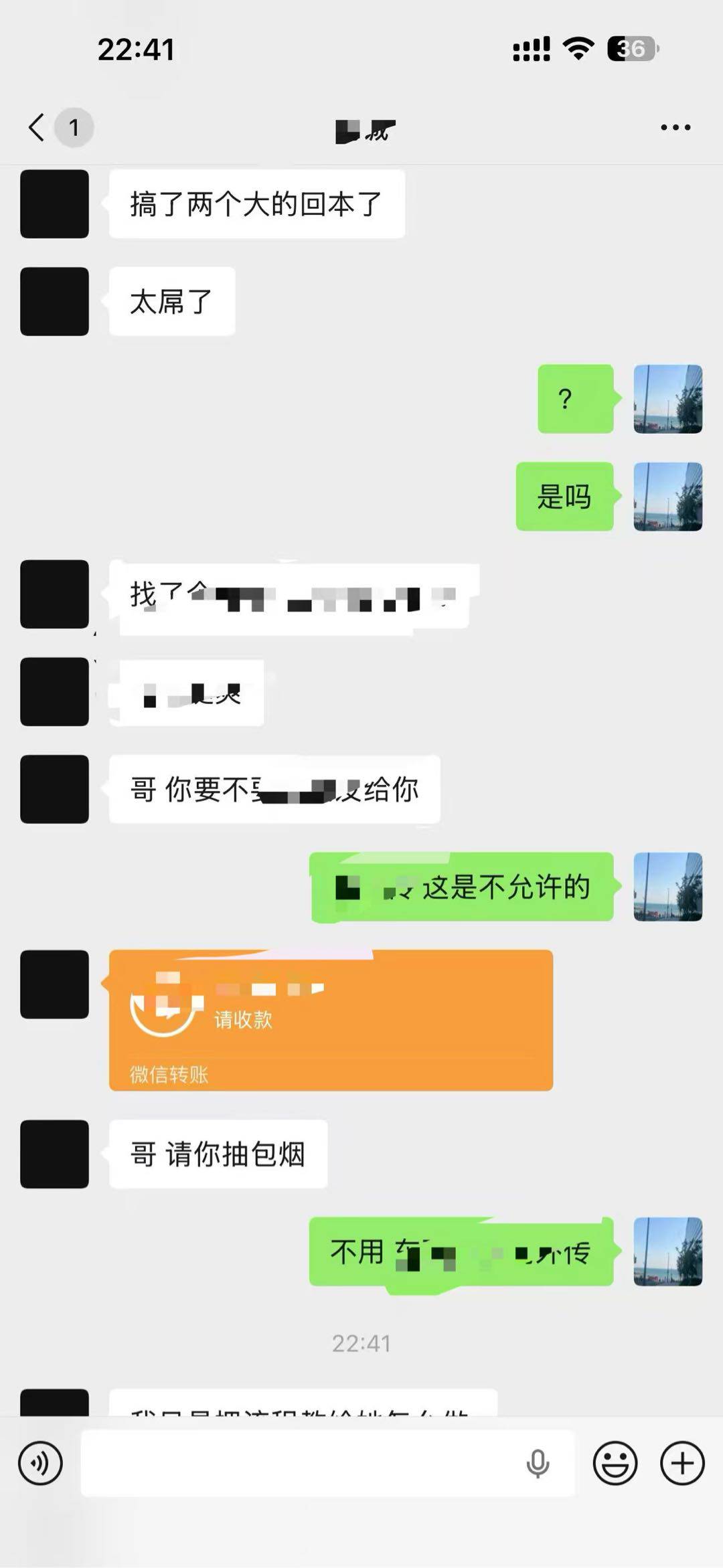Focus the message text field
Screen dimensions: 723x1568
[x=301, y=1463]
